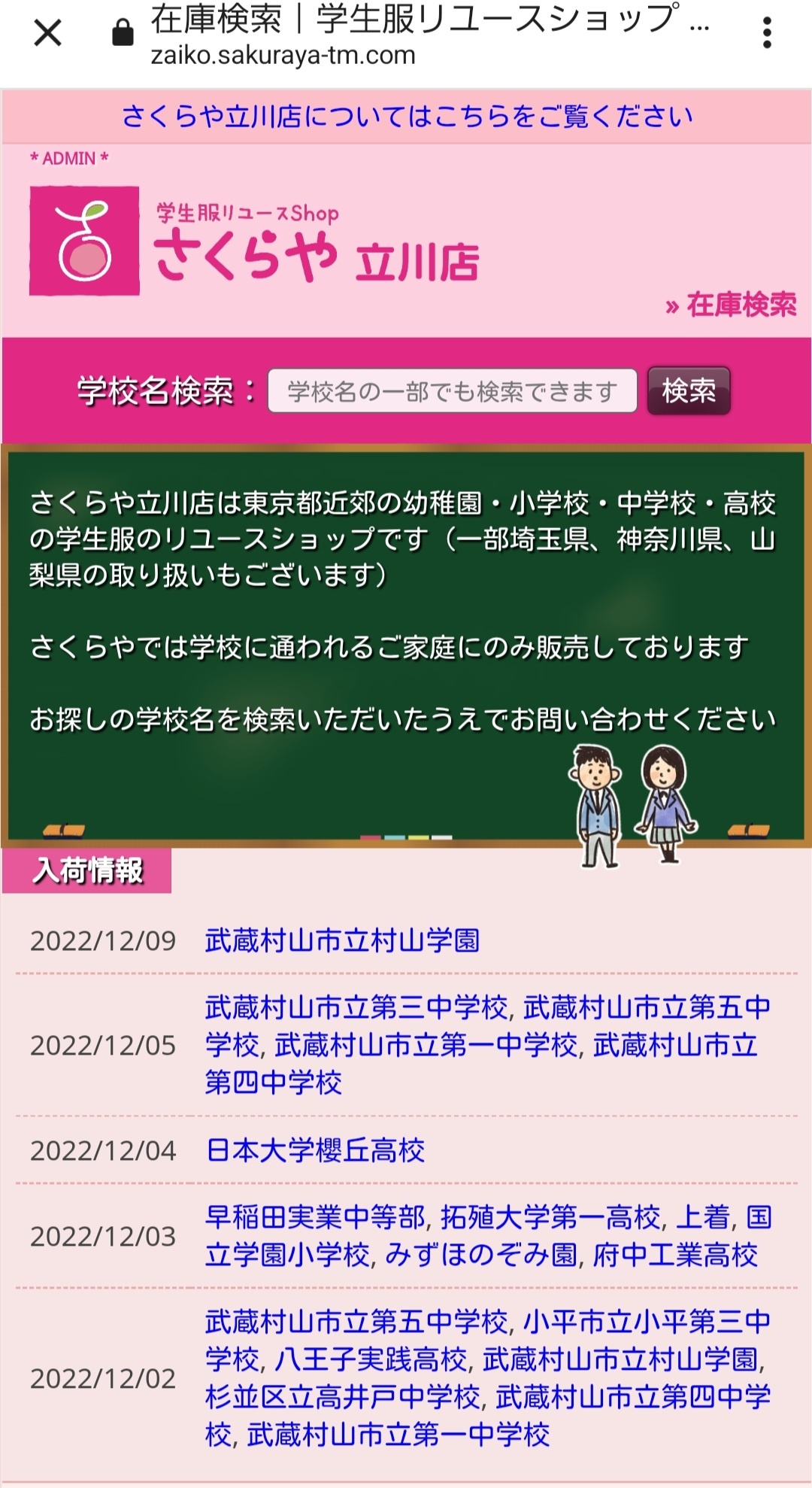Open 府中工業高校 link
The image size is (812, 1488).
pyautogui.click(x=675, y=1255)
